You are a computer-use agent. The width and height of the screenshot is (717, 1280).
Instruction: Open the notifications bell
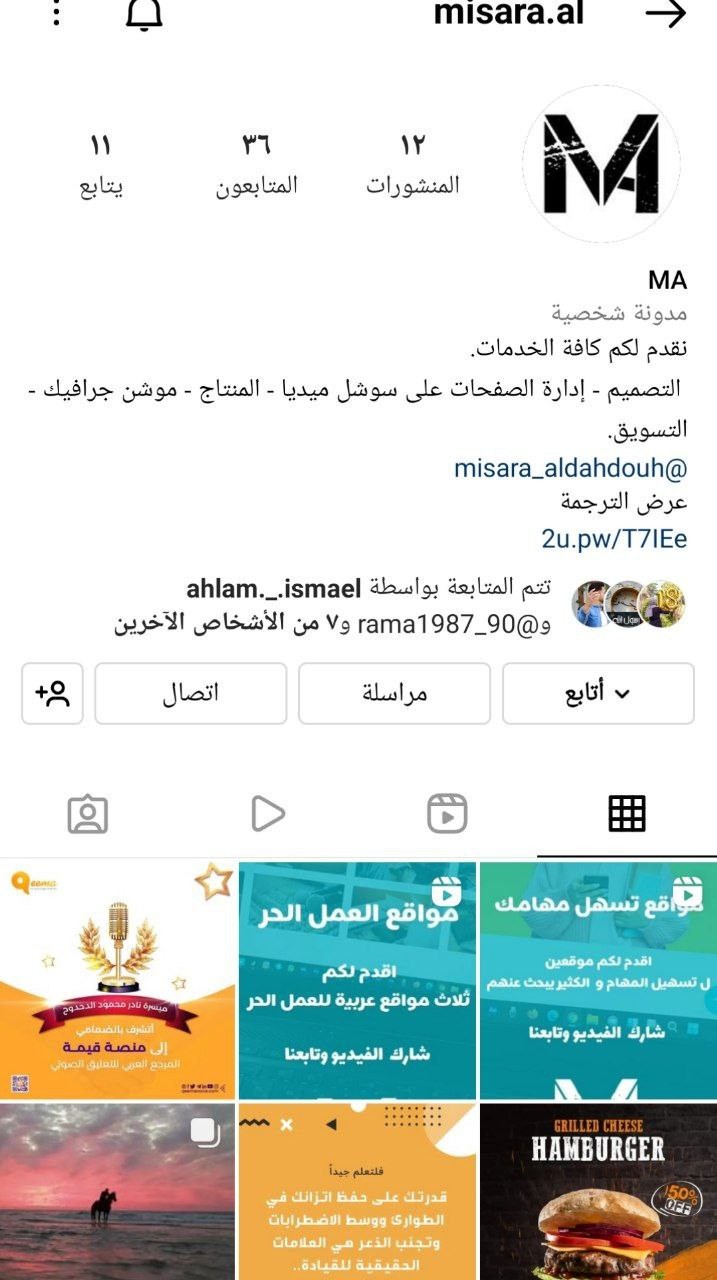144,13
